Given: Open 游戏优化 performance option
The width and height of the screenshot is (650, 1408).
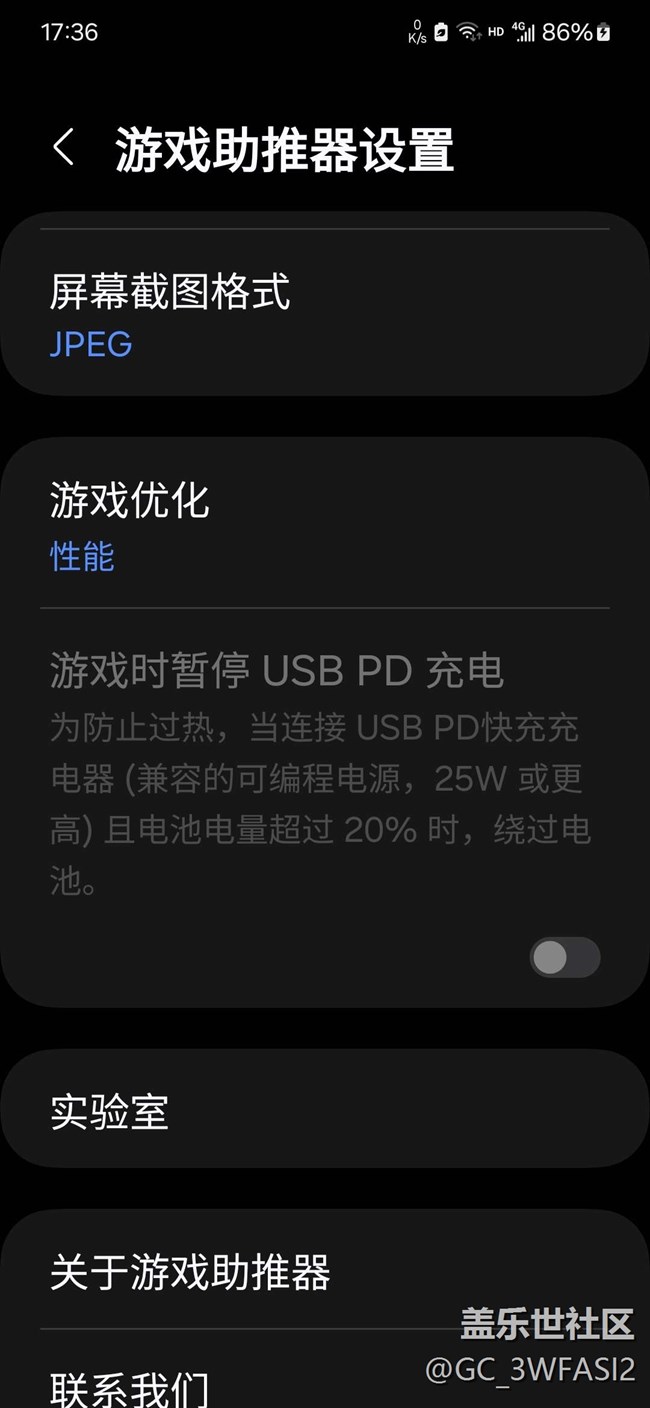Looking at the screenshot, I should pos(325,524).
